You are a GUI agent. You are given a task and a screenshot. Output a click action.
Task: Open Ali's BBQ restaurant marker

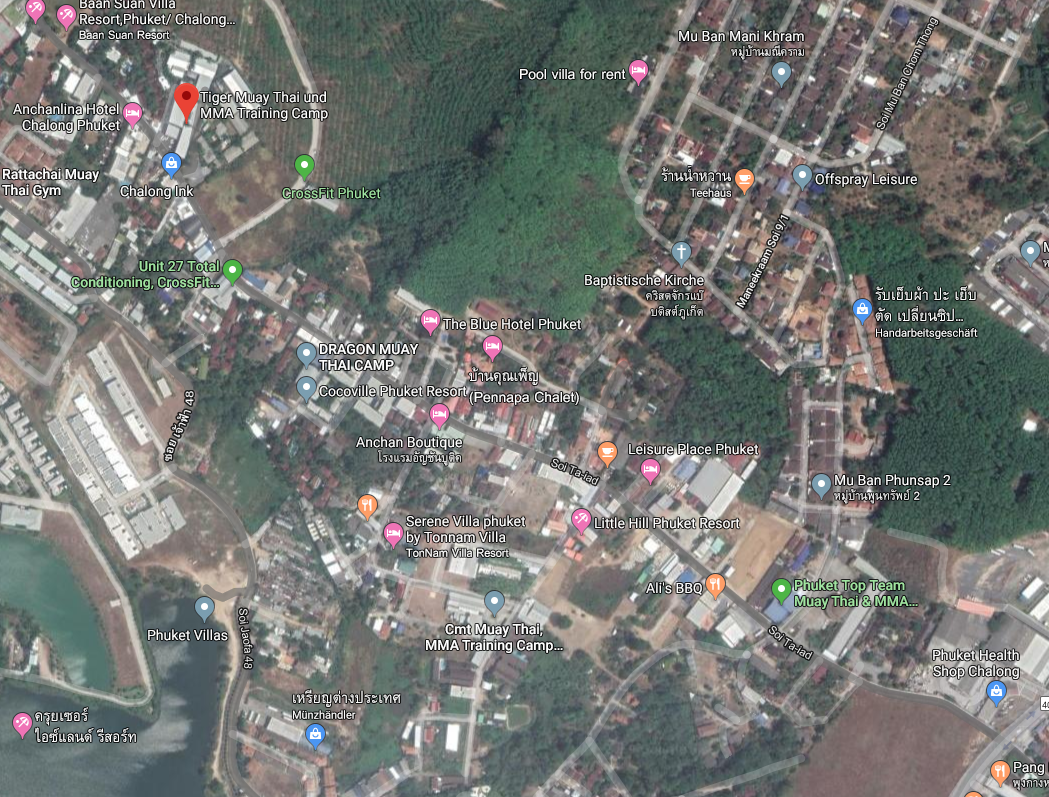tap(715, 585)
